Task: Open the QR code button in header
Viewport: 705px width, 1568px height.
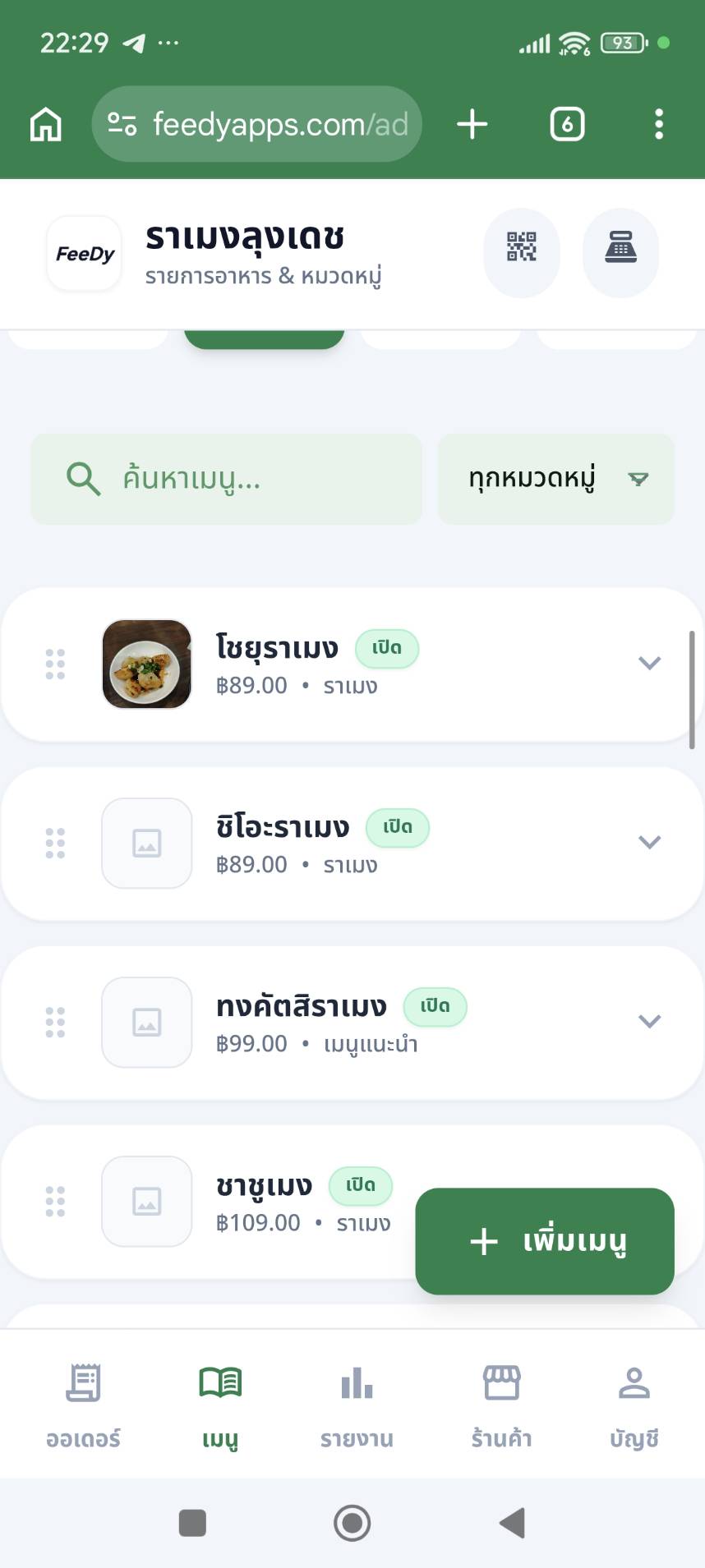Action: [x=521, y=247]
